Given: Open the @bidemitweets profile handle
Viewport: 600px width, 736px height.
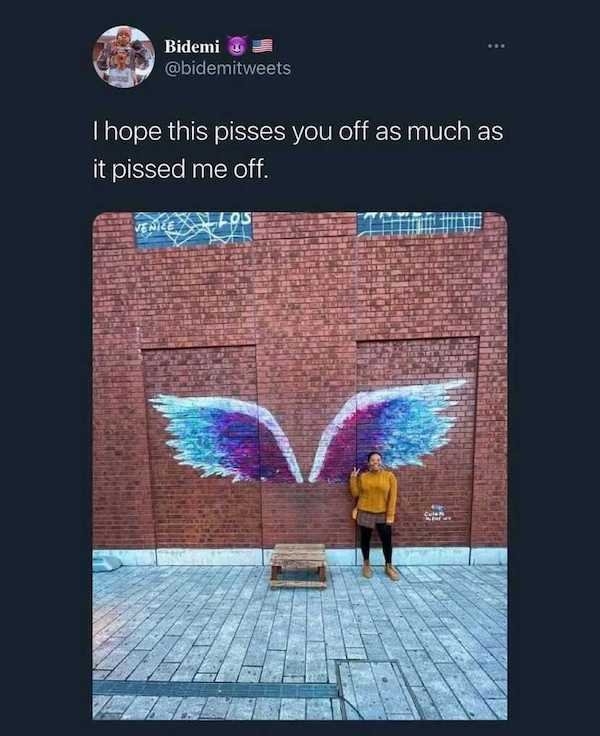Looking at the screenshot, I should 227,68.
